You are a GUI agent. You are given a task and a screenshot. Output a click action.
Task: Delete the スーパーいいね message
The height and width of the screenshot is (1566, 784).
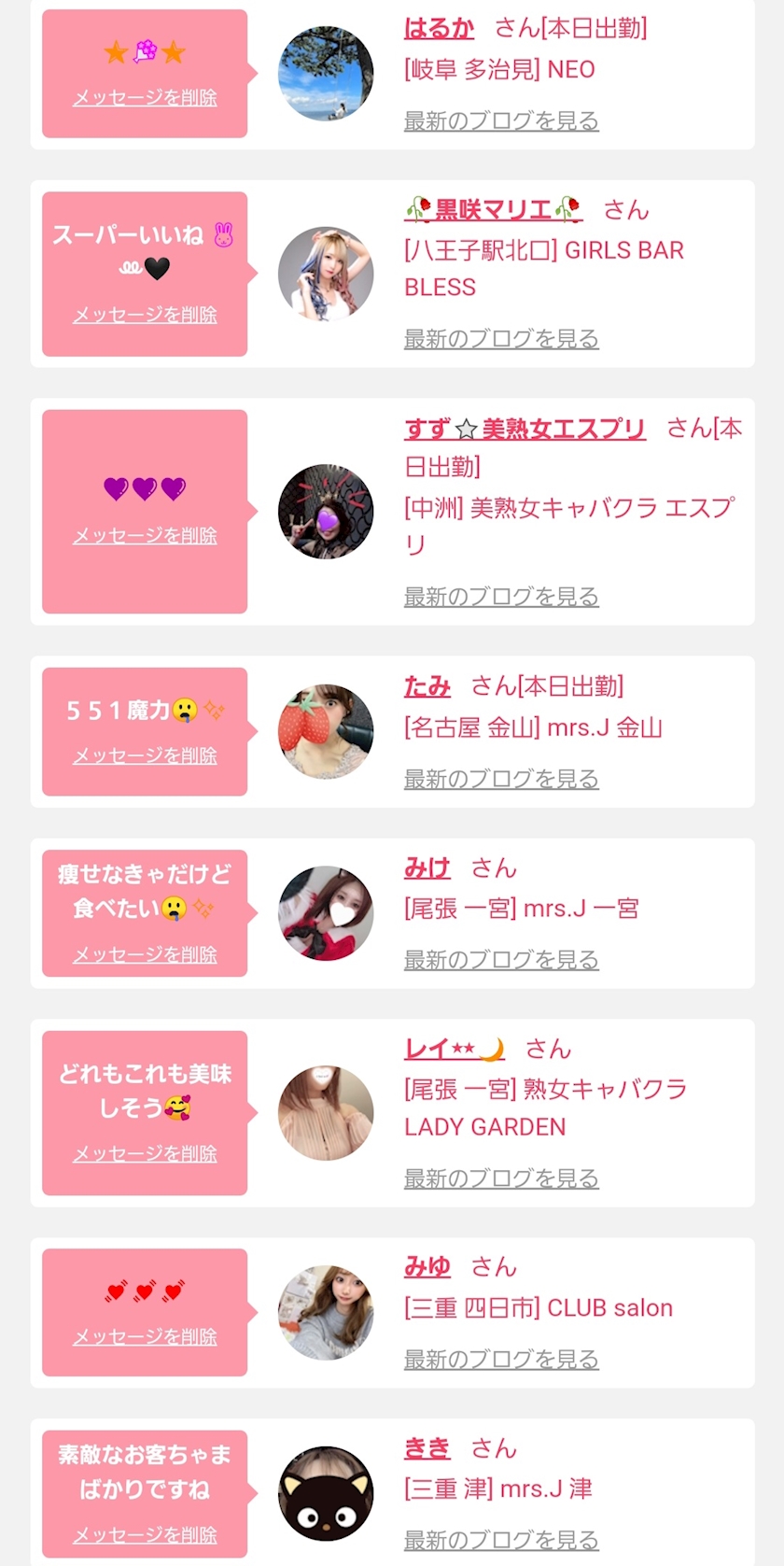point(145,315)
